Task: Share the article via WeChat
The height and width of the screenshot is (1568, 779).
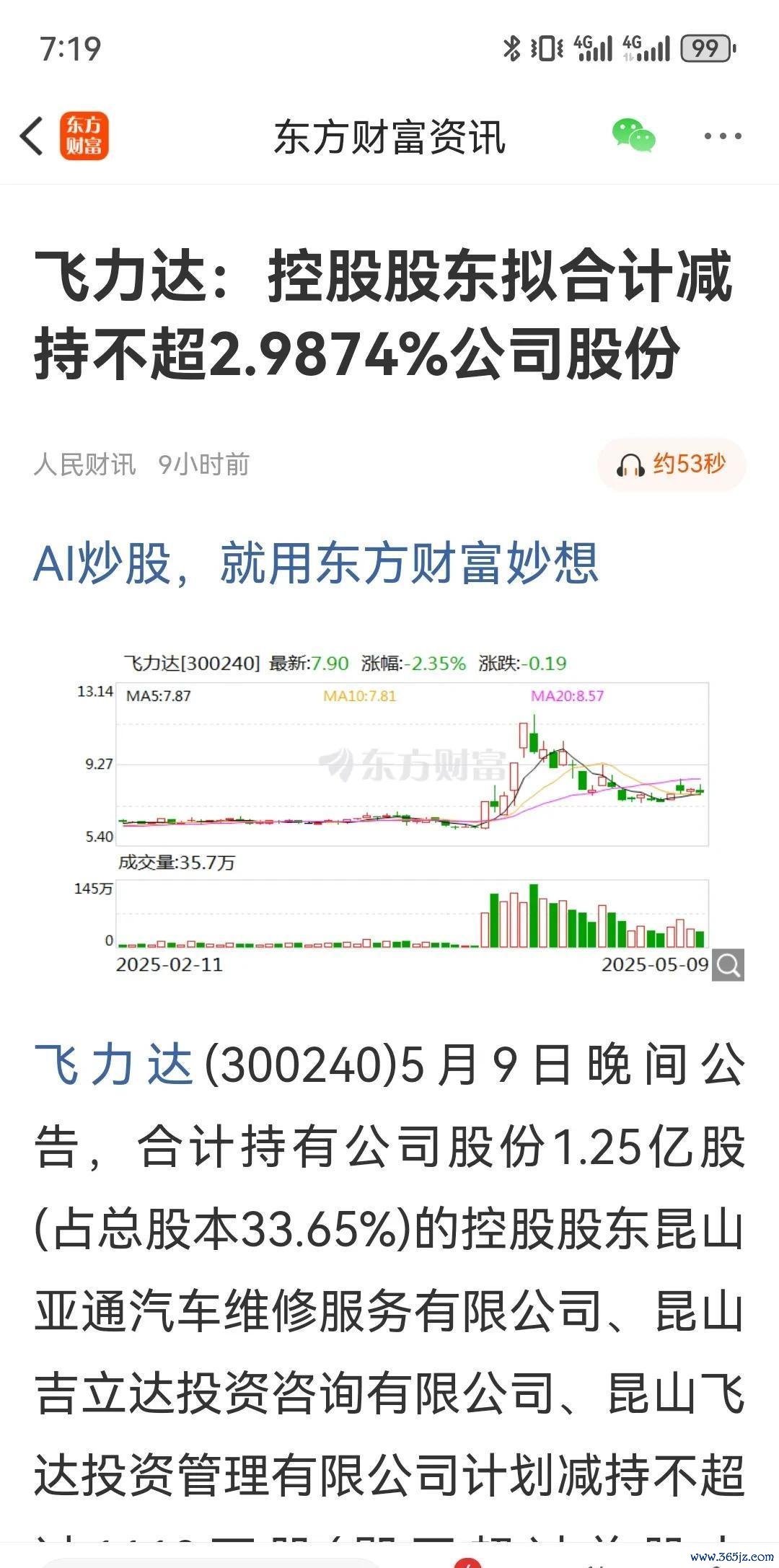Action: point(633,136)
